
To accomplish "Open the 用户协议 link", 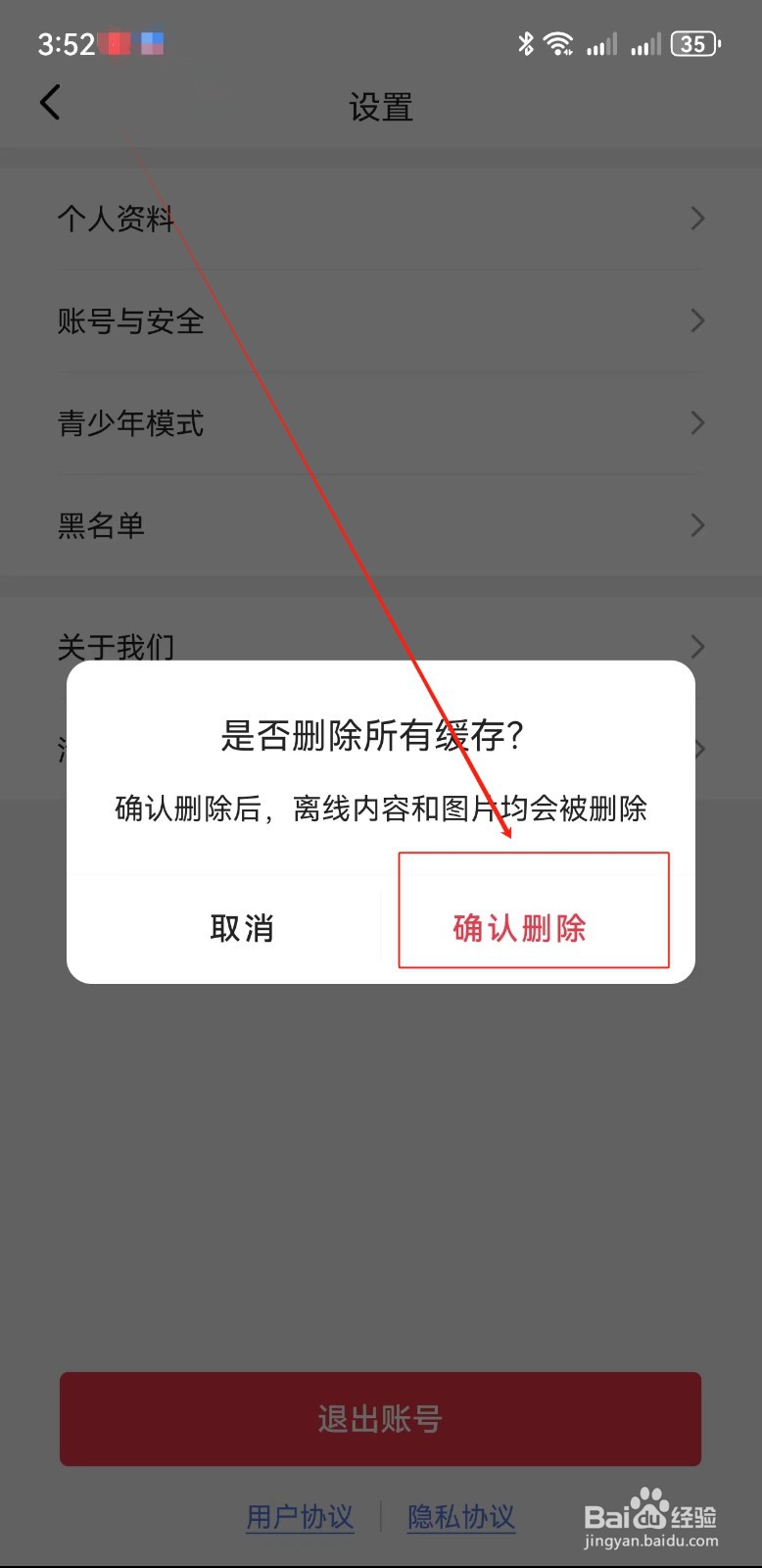I will (x=300, y=1516).
